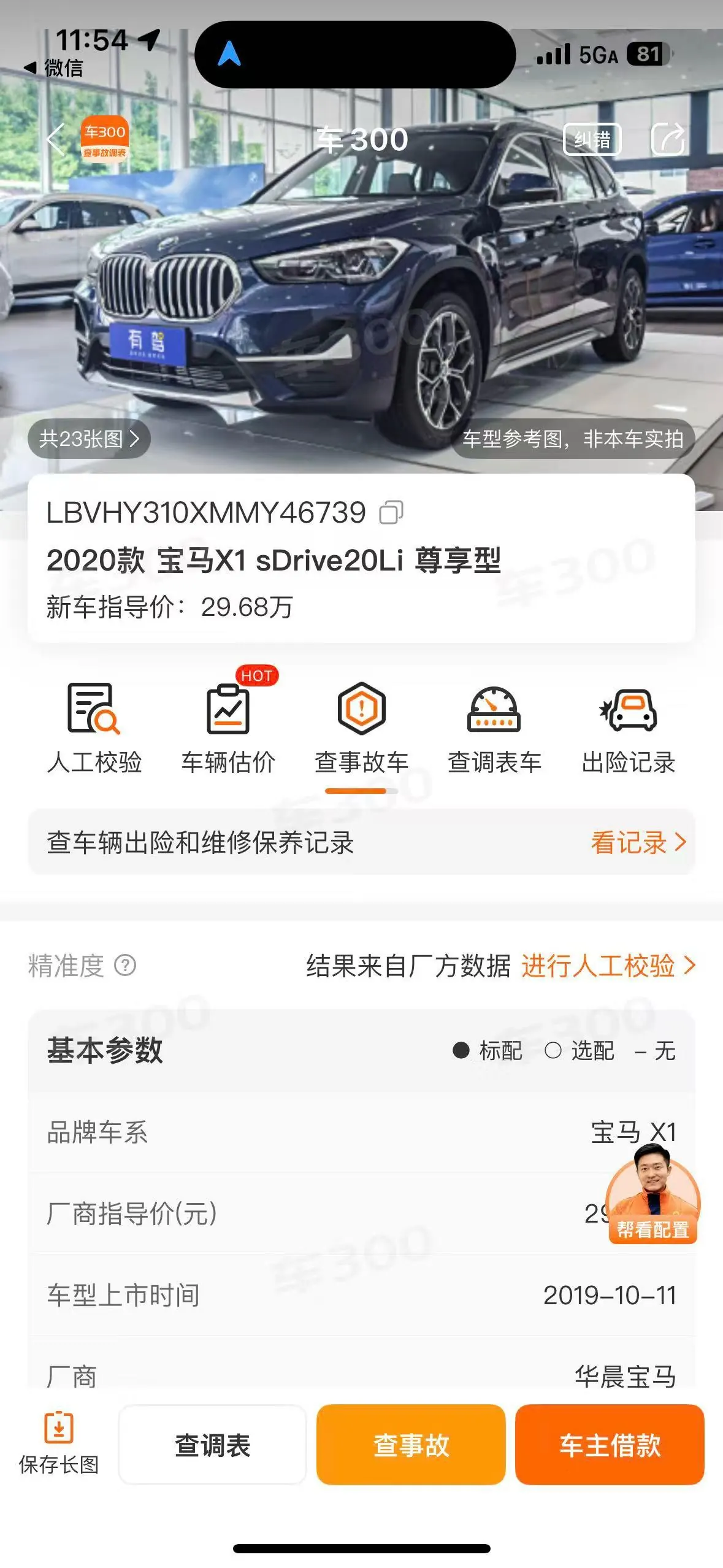Copy the VIN number
The height and width of the screenshot is (1568, 723).
tap(391, 512)
